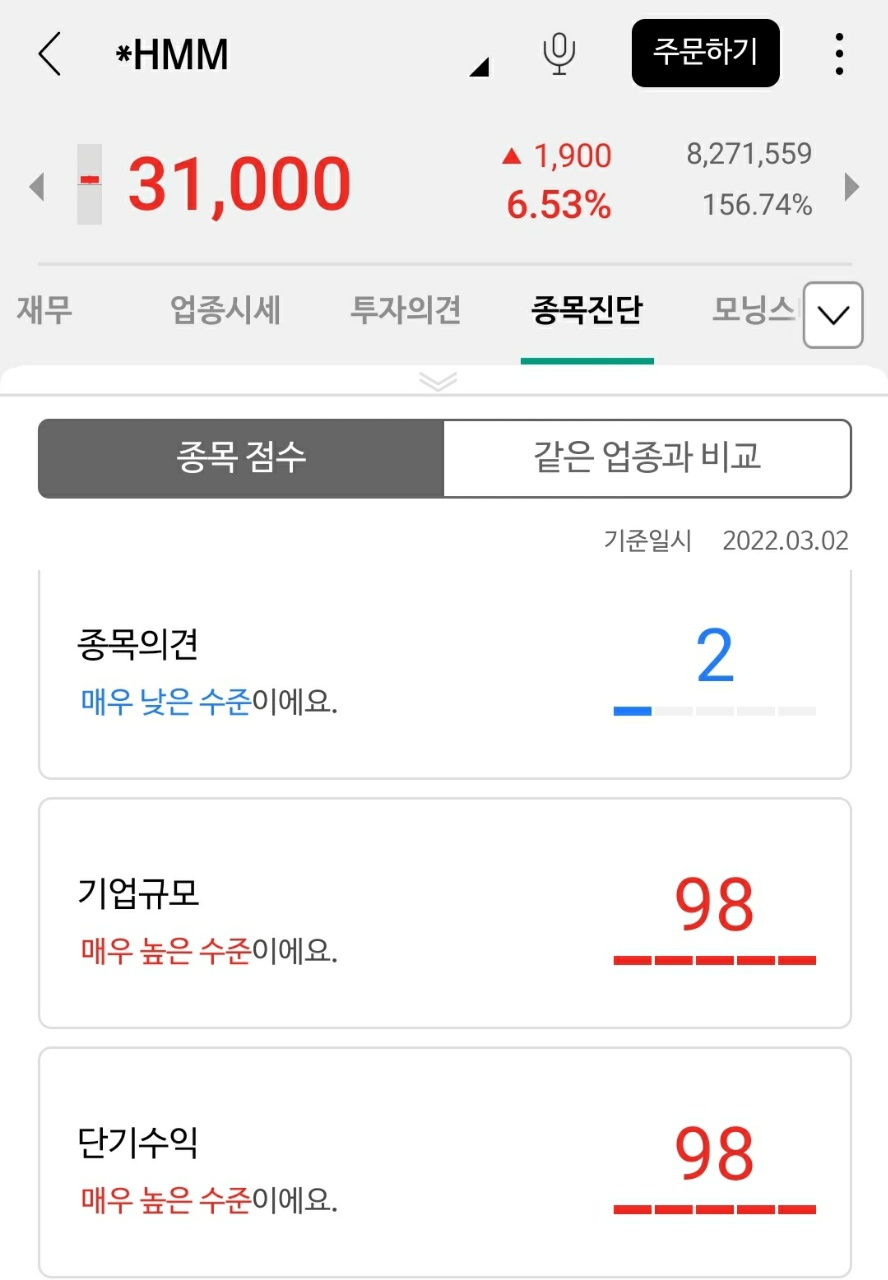Open the 투자의견 tab

[405, 311]
